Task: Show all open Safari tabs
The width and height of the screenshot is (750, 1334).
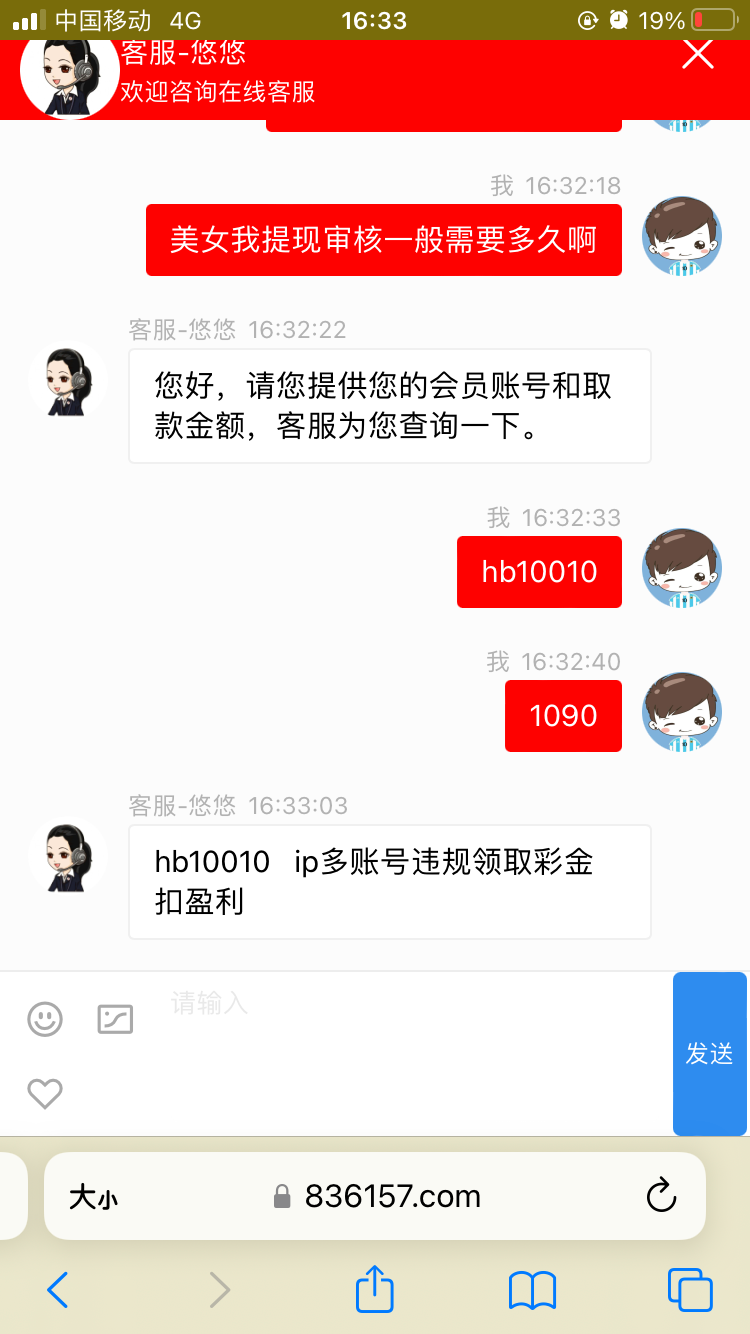Action: pos(690,1290)
